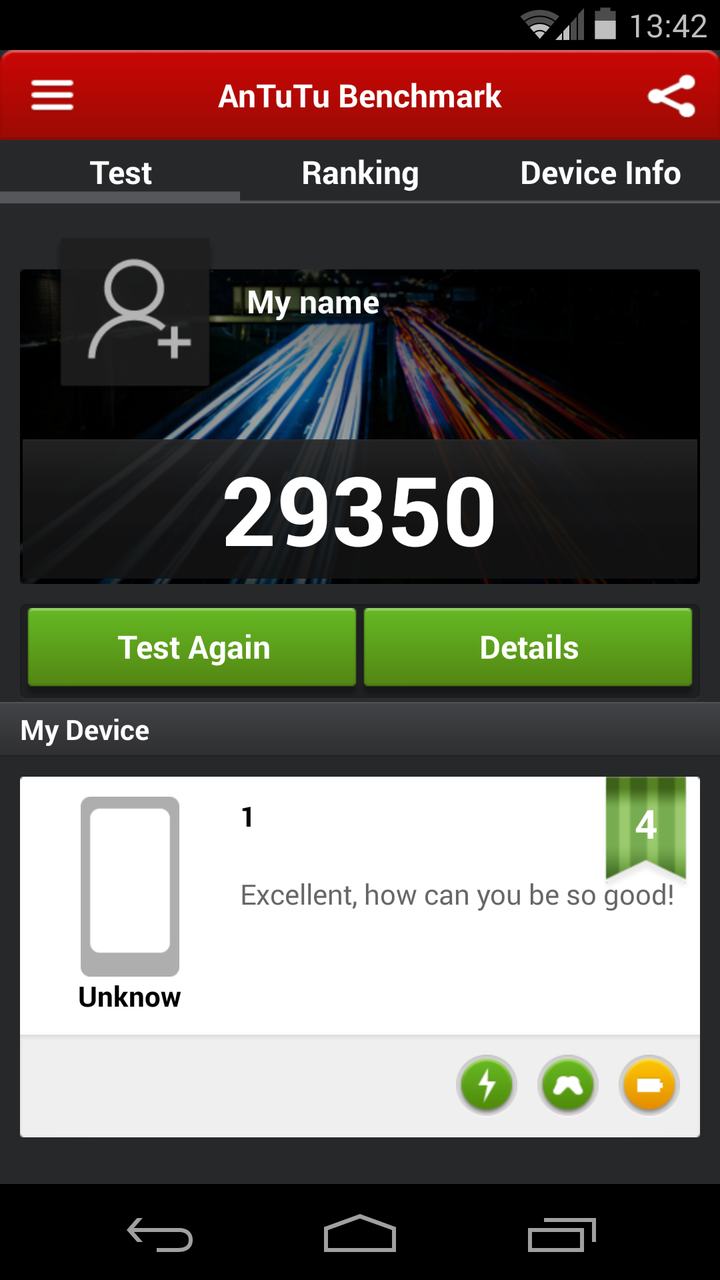Switch to the Device Info tab
This screenshot has height=1280, width=720.
point(600,173)
